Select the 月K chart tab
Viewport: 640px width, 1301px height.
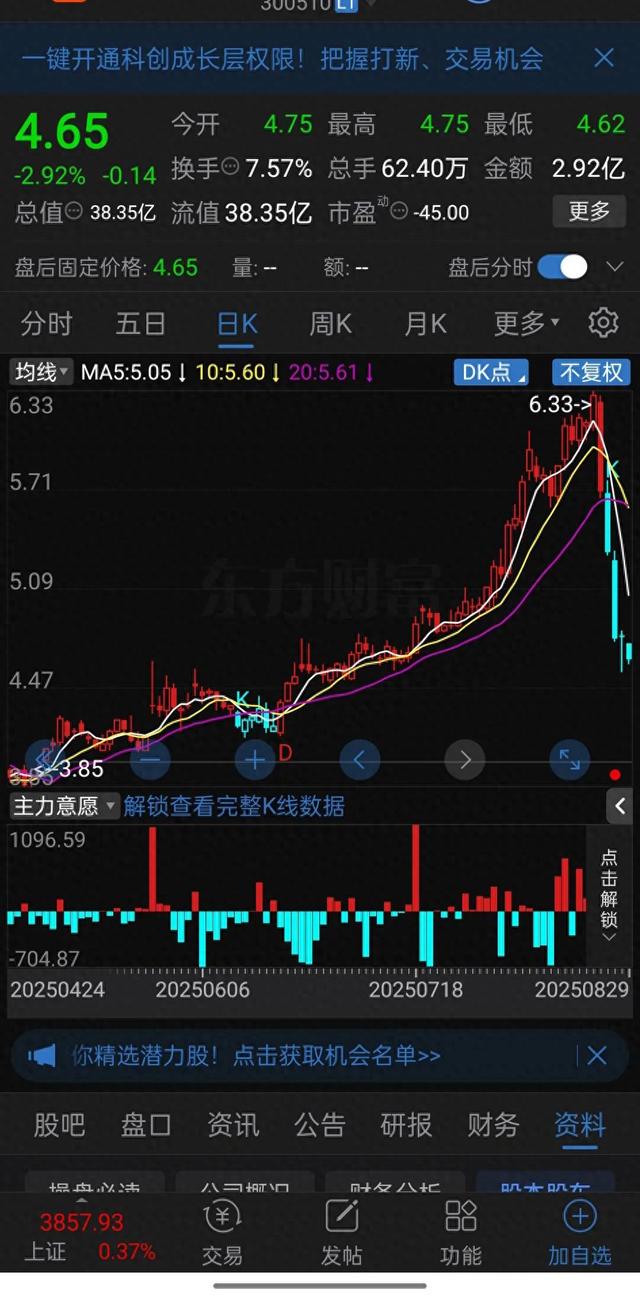(x=425, y=323)
